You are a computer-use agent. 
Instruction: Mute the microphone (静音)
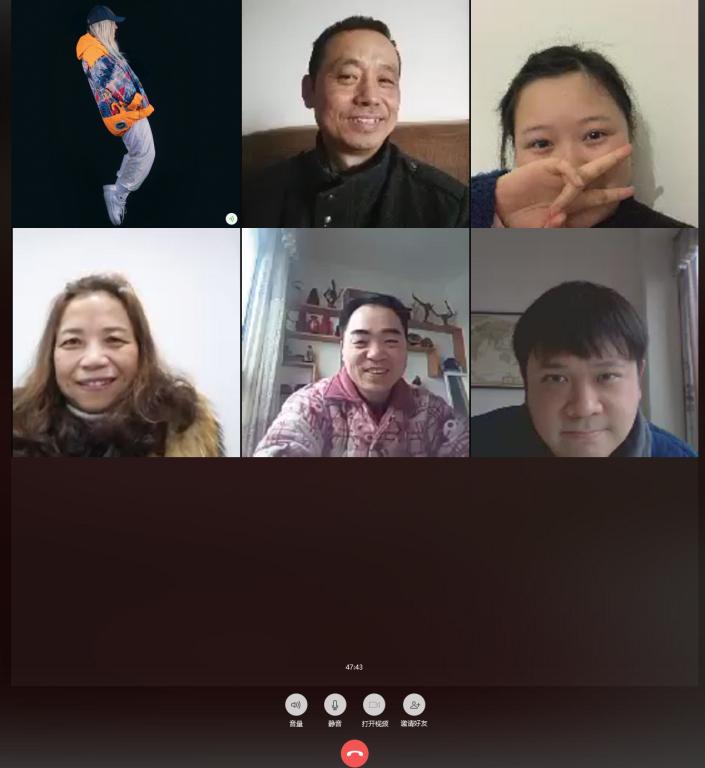coord(335,705)
